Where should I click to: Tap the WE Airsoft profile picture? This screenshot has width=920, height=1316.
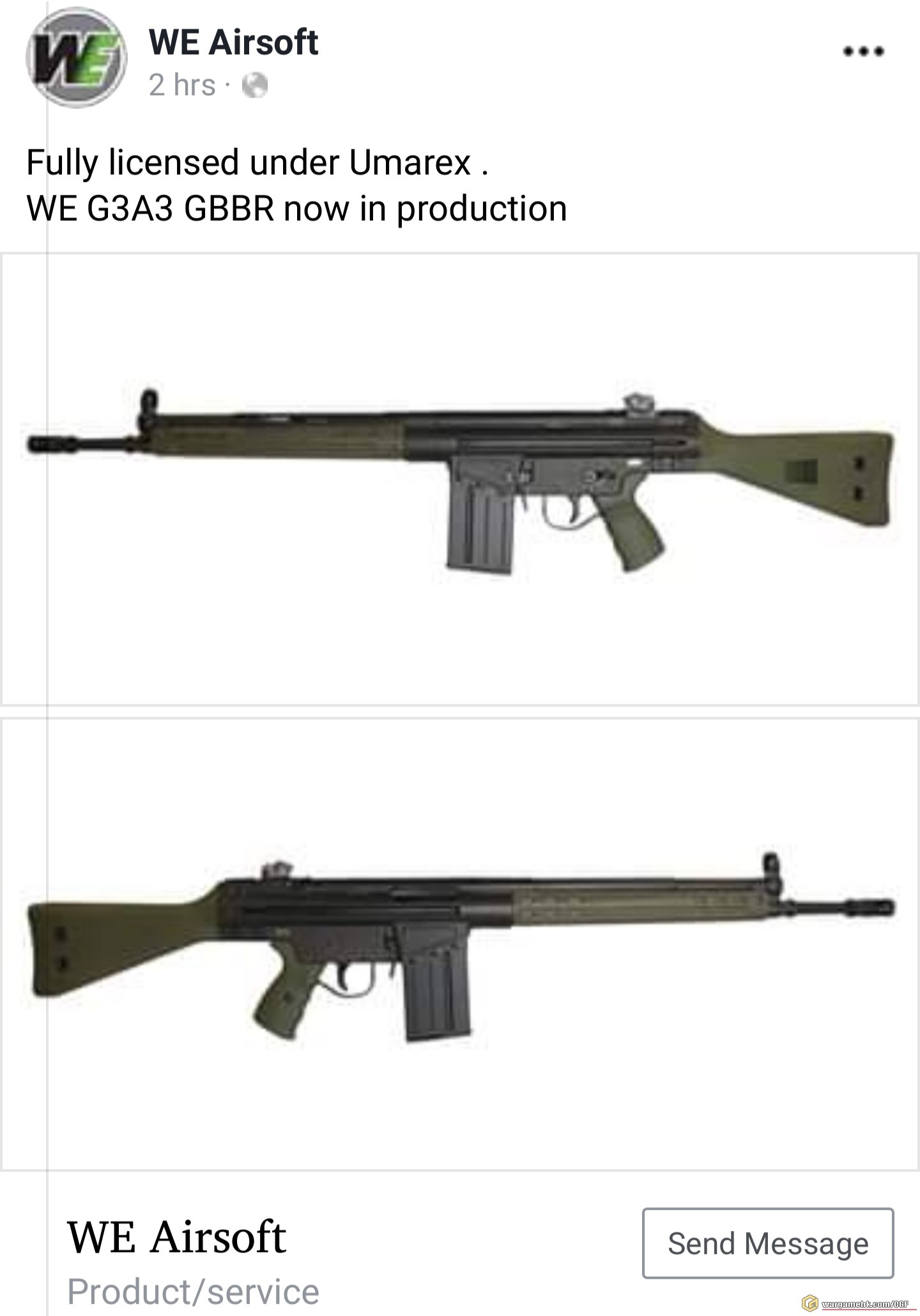pyautogui.click(x=76, y=57)
